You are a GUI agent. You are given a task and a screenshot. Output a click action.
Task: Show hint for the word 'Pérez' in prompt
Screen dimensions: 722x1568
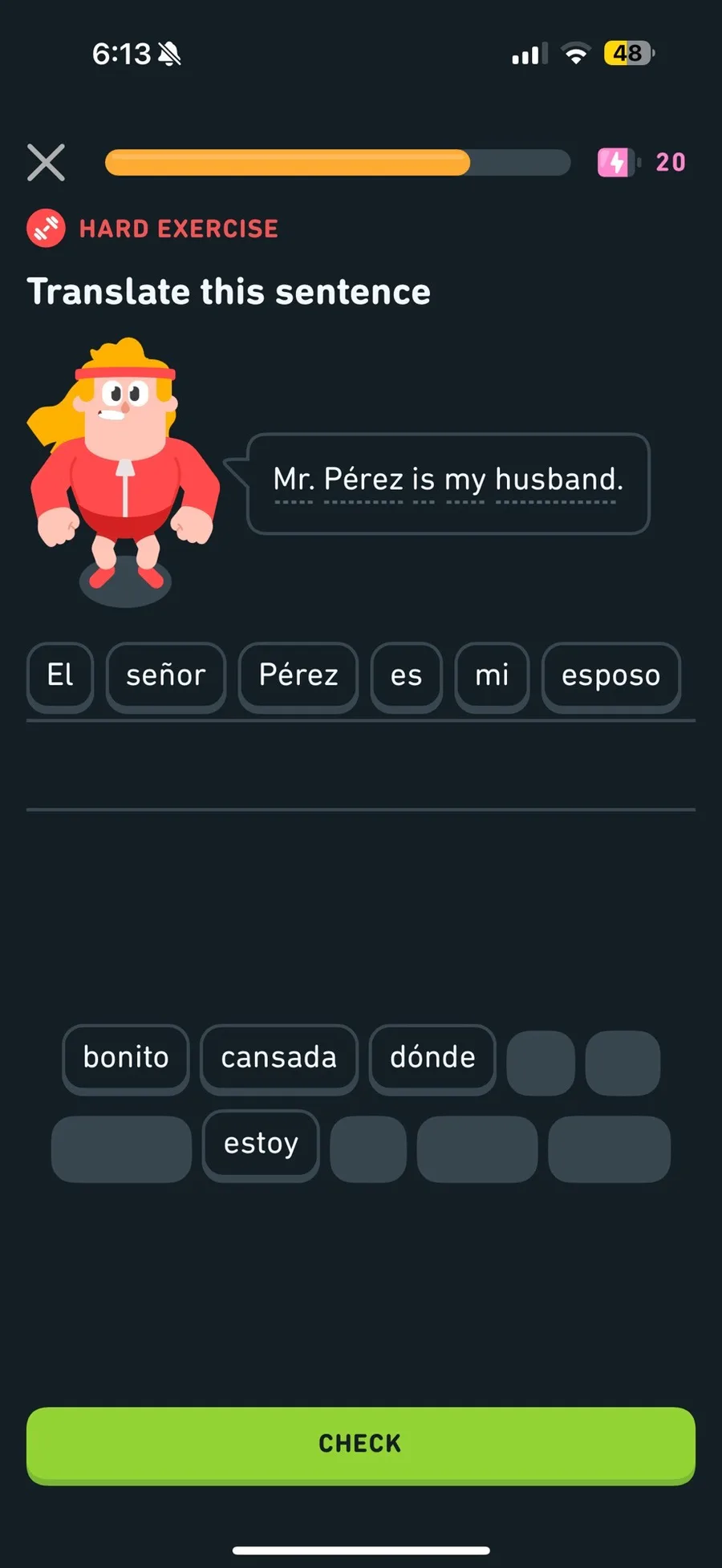(363, 480)
